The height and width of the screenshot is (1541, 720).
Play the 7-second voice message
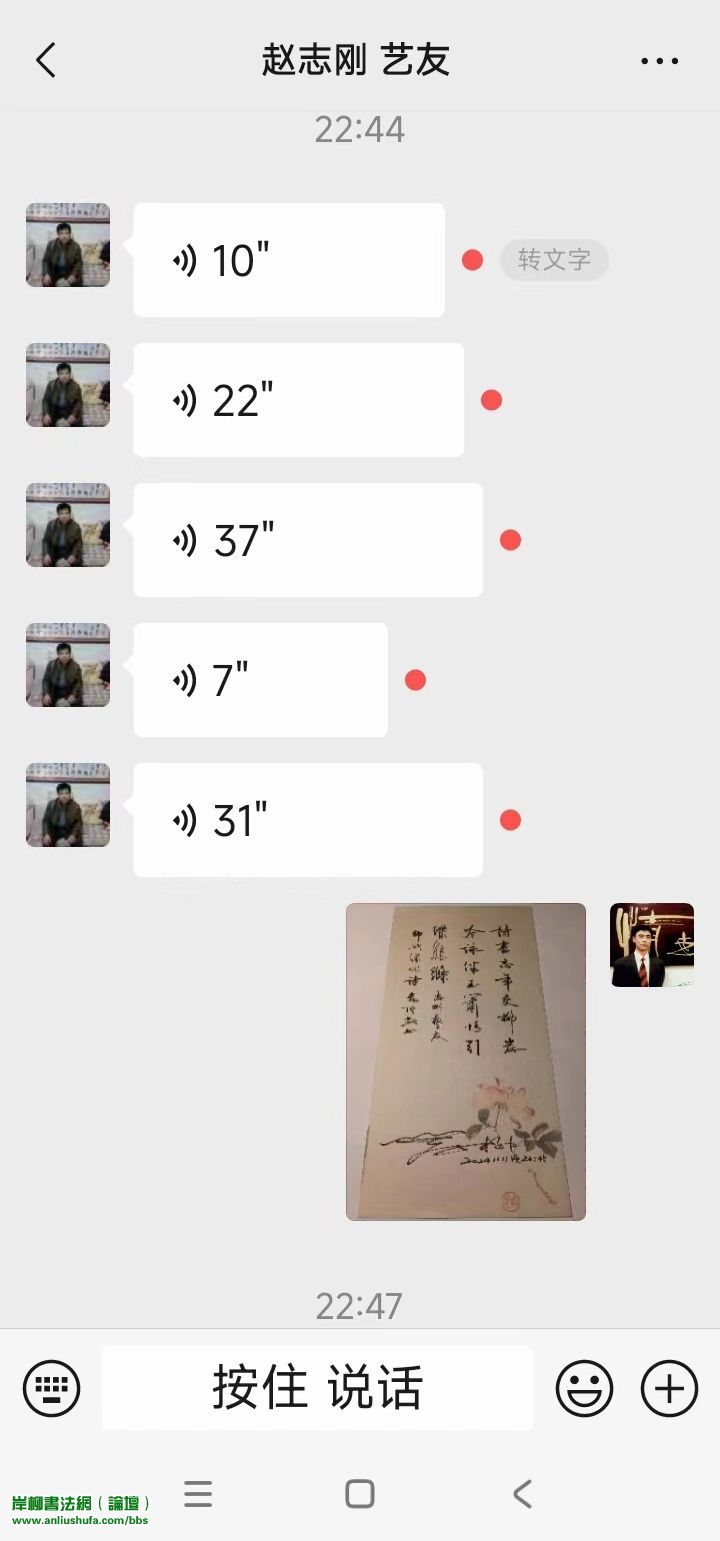260,680
